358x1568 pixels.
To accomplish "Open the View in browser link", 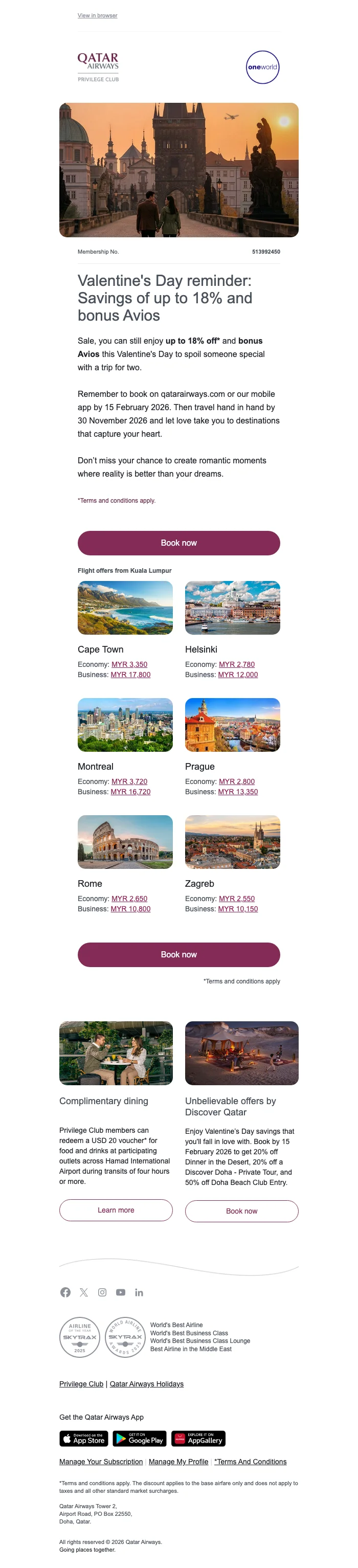I will 97,16.
